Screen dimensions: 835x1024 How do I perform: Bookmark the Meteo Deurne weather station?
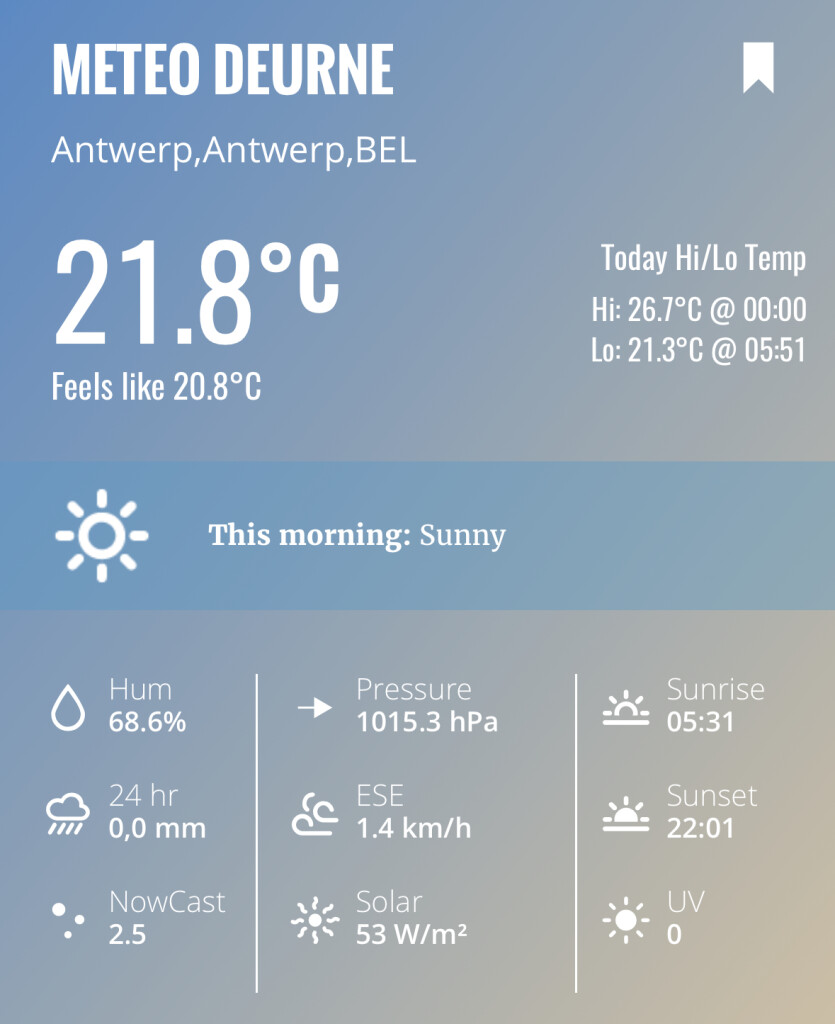758,70
